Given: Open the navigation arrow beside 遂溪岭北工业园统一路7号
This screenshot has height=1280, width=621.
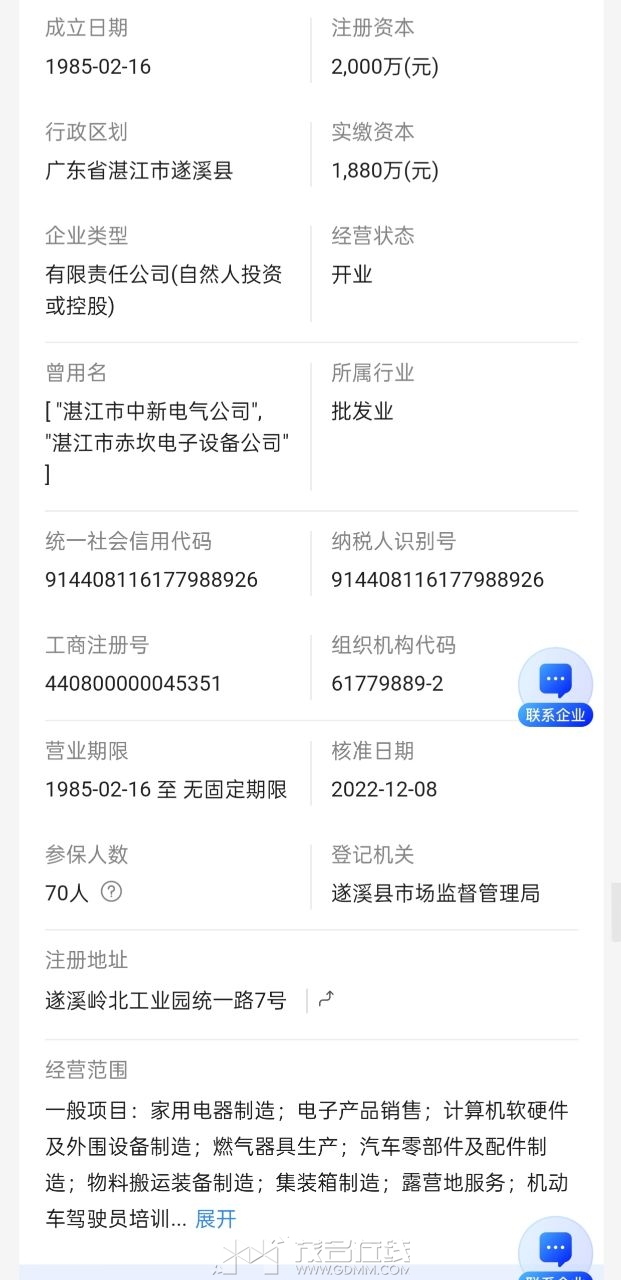Looking at the screenshot, I should [x=326, y=999].
